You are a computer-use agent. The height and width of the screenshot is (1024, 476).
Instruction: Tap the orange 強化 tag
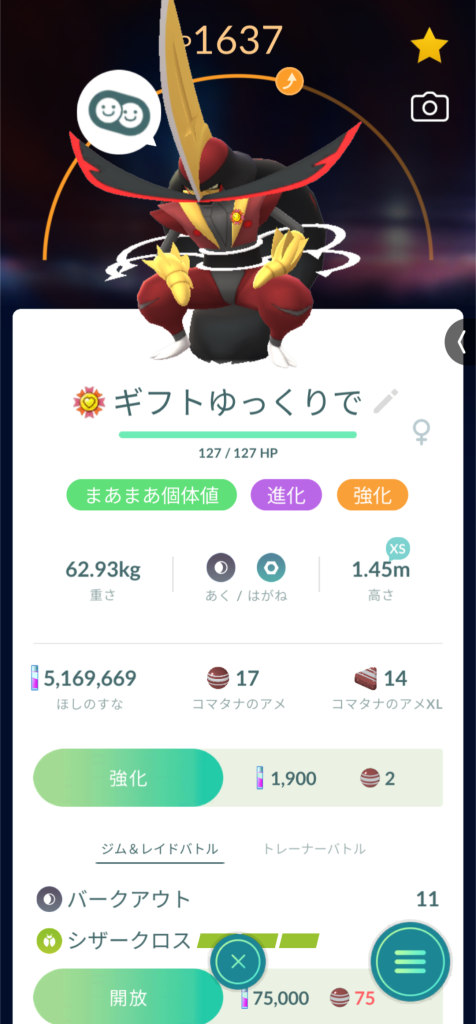tap(372, 496)
